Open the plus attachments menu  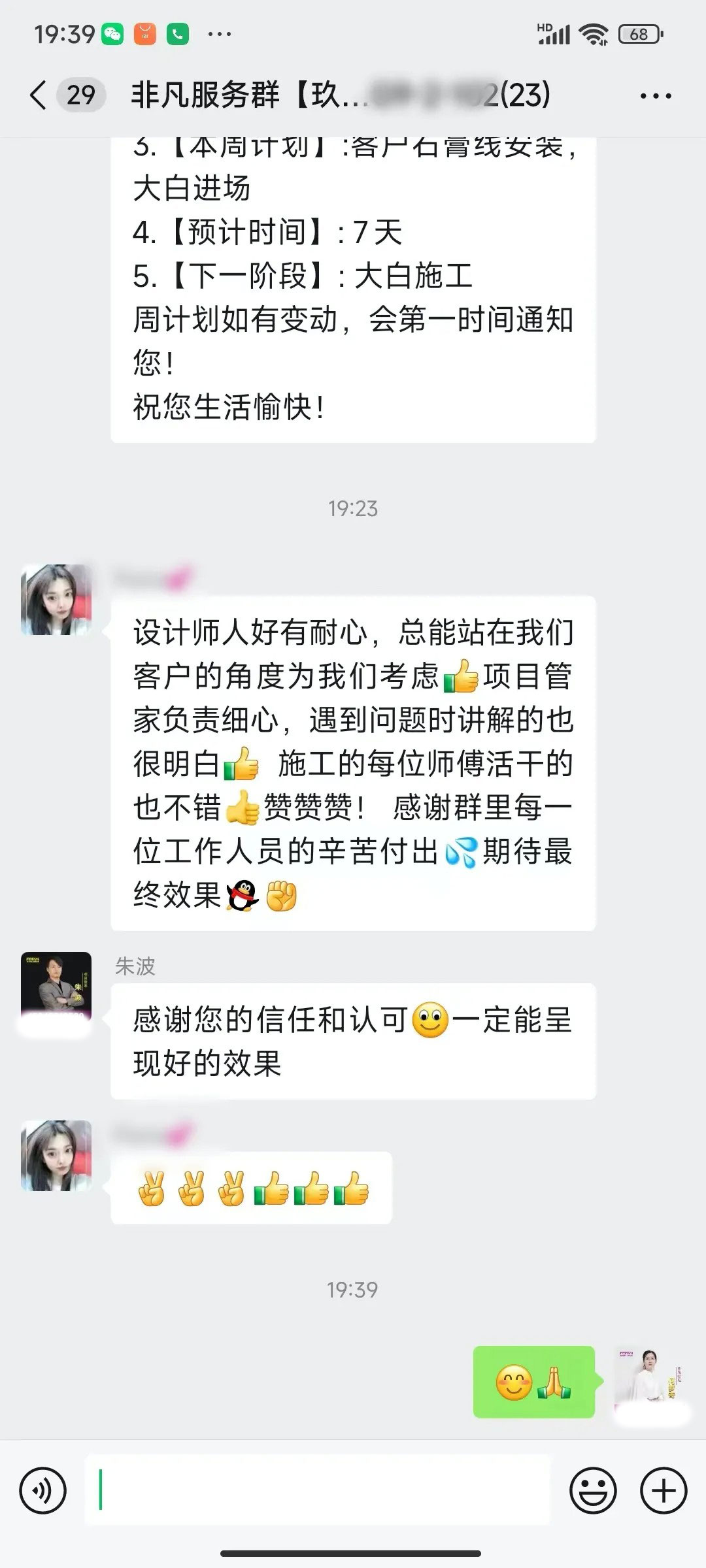[664, 1492]
